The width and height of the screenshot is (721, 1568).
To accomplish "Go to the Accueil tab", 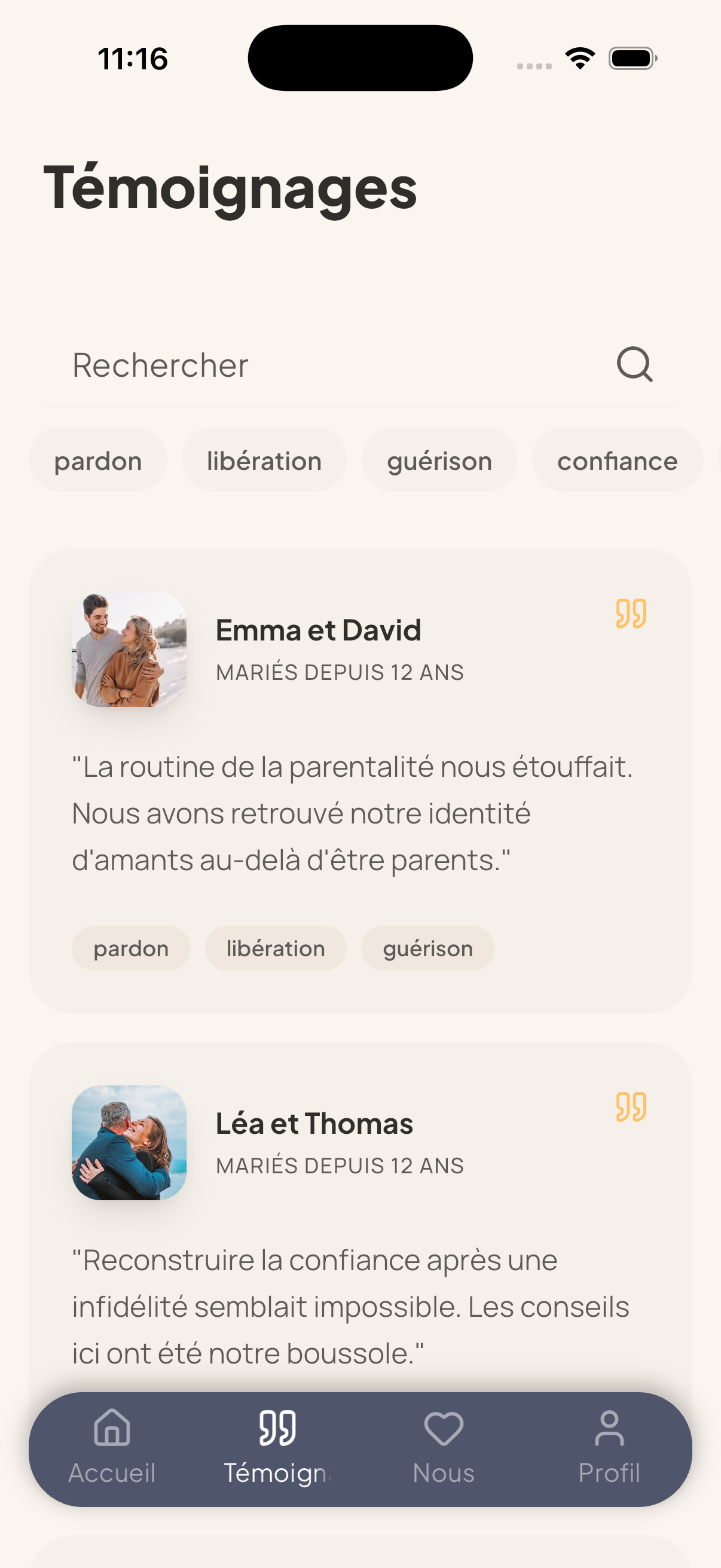I will [x=112, y=1448].
